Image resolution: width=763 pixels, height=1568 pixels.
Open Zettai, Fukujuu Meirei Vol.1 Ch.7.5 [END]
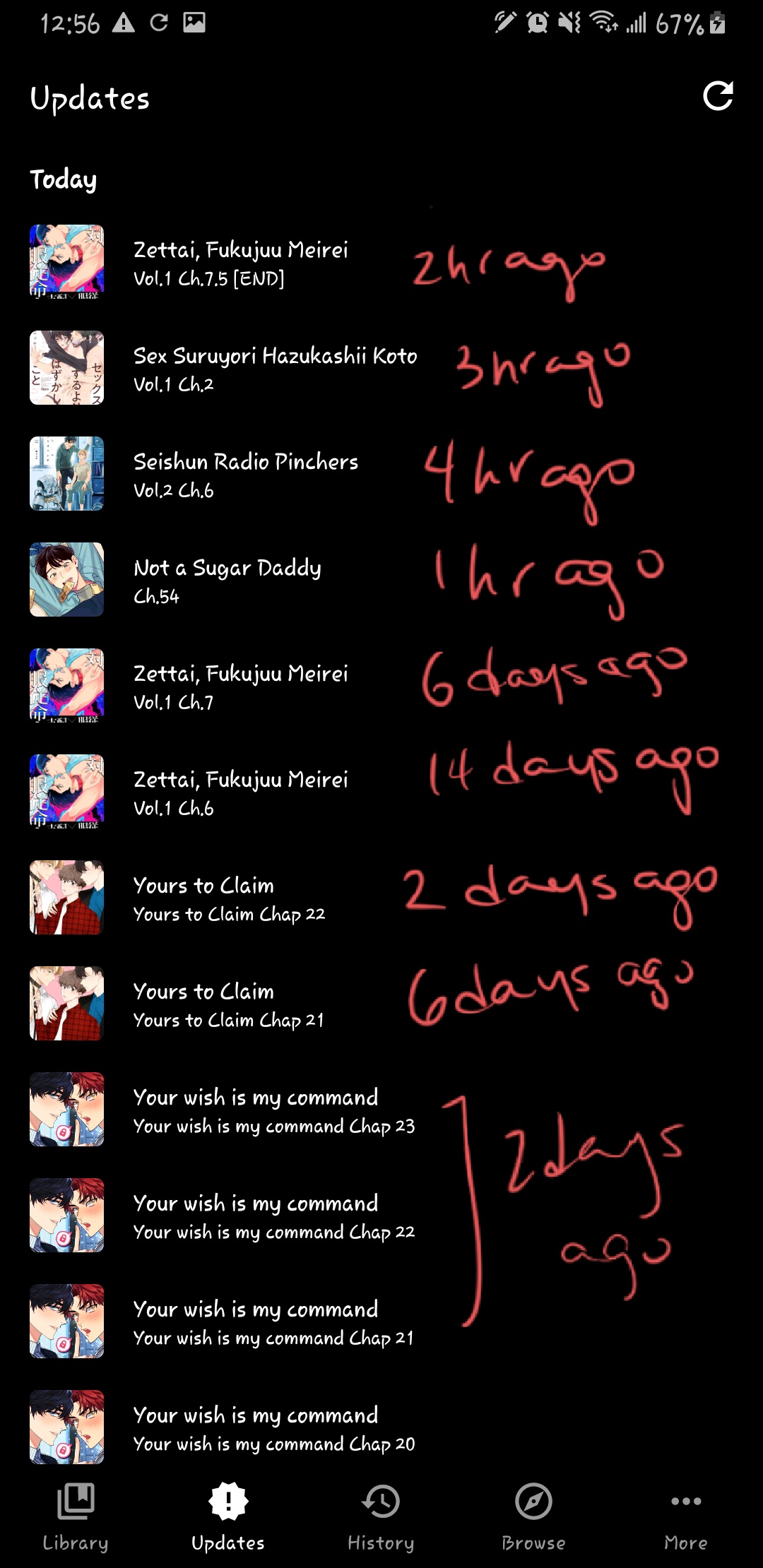pyautogui.click(x=381, y=262)
